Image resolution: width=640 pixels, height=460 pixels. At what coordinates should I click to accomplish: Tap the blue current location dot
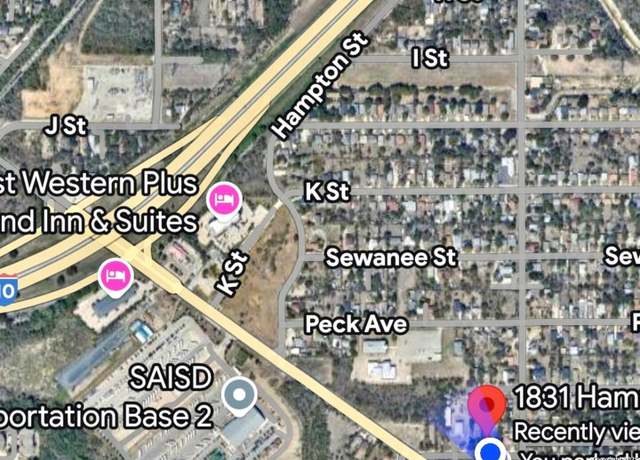489,449
